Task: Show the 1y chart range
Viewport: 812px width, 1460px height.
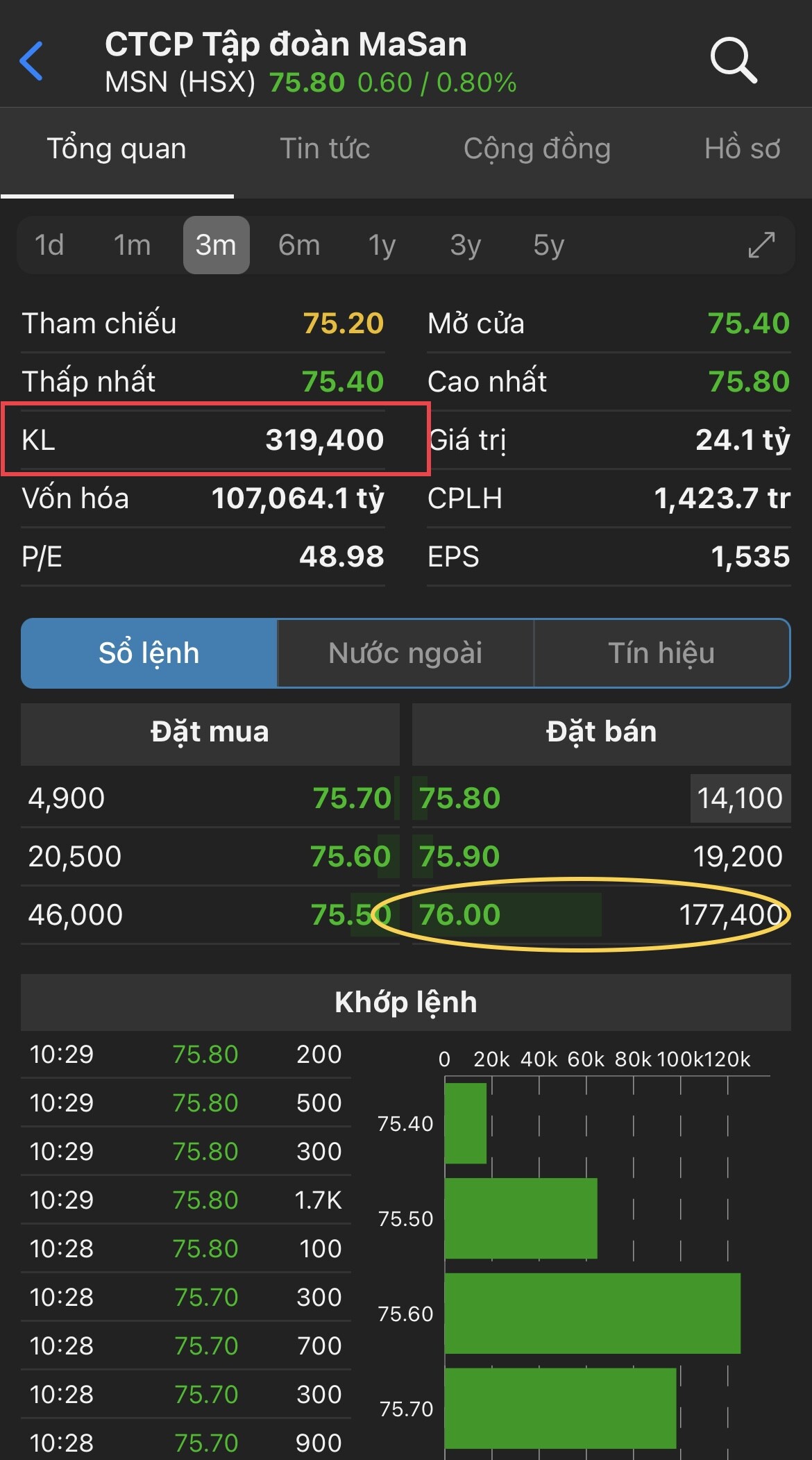Action: (382, 245)
